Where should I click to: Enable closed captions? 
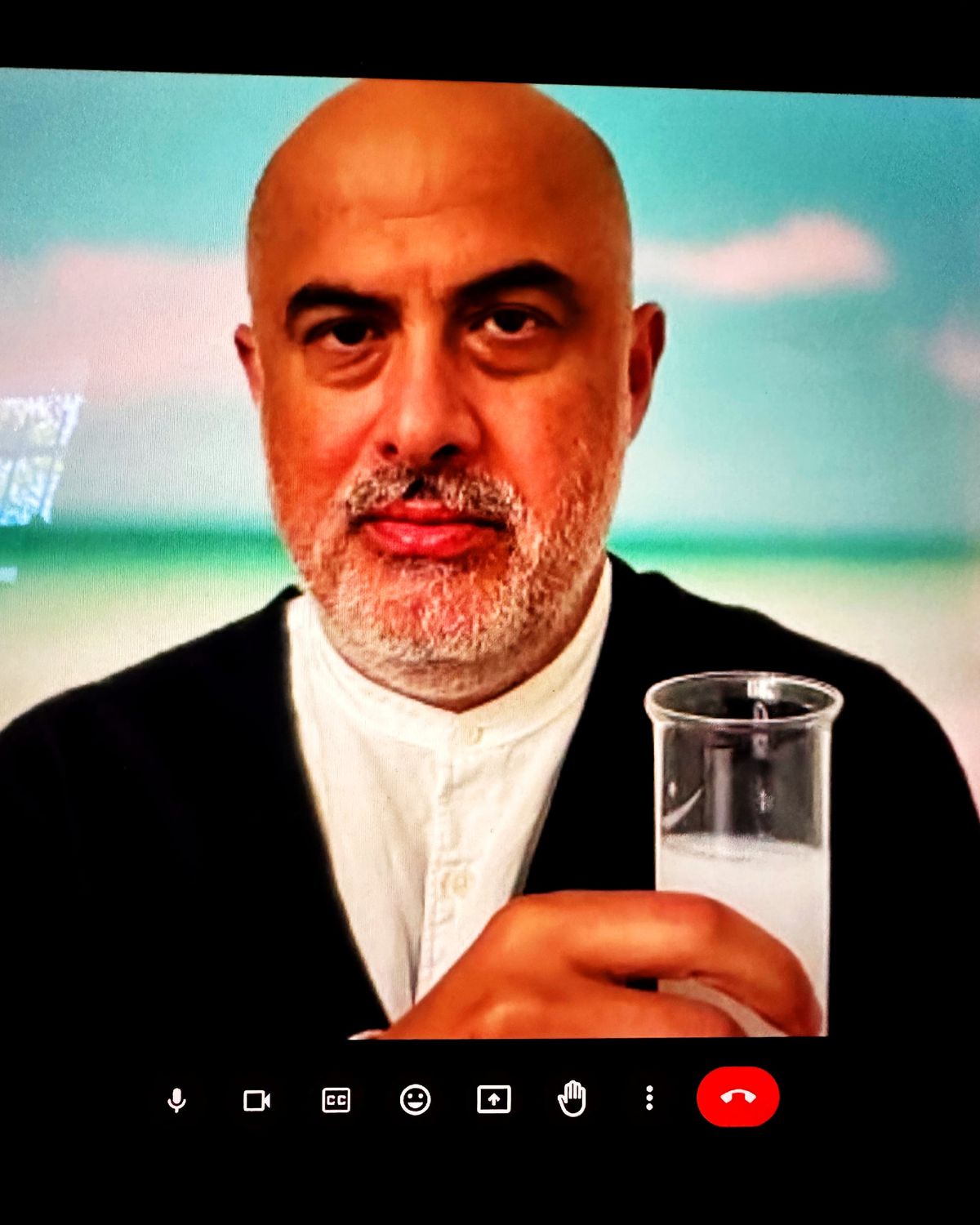click(336, 1100)
